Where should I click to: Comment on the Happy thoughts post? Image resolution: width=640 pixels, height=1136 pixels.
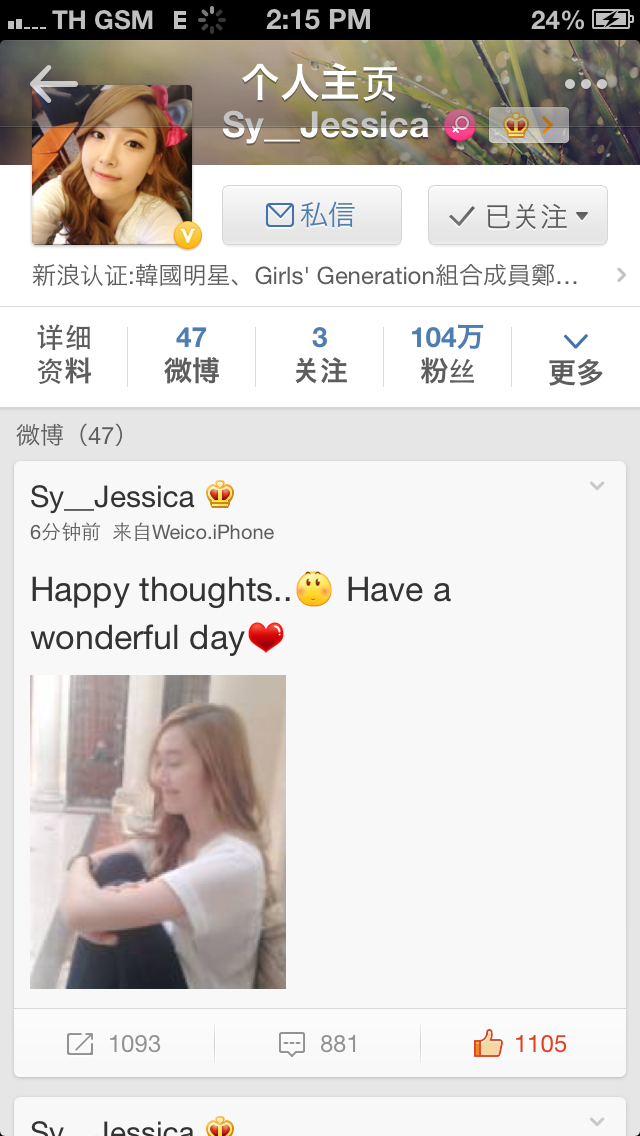(x=318, y=1044)
